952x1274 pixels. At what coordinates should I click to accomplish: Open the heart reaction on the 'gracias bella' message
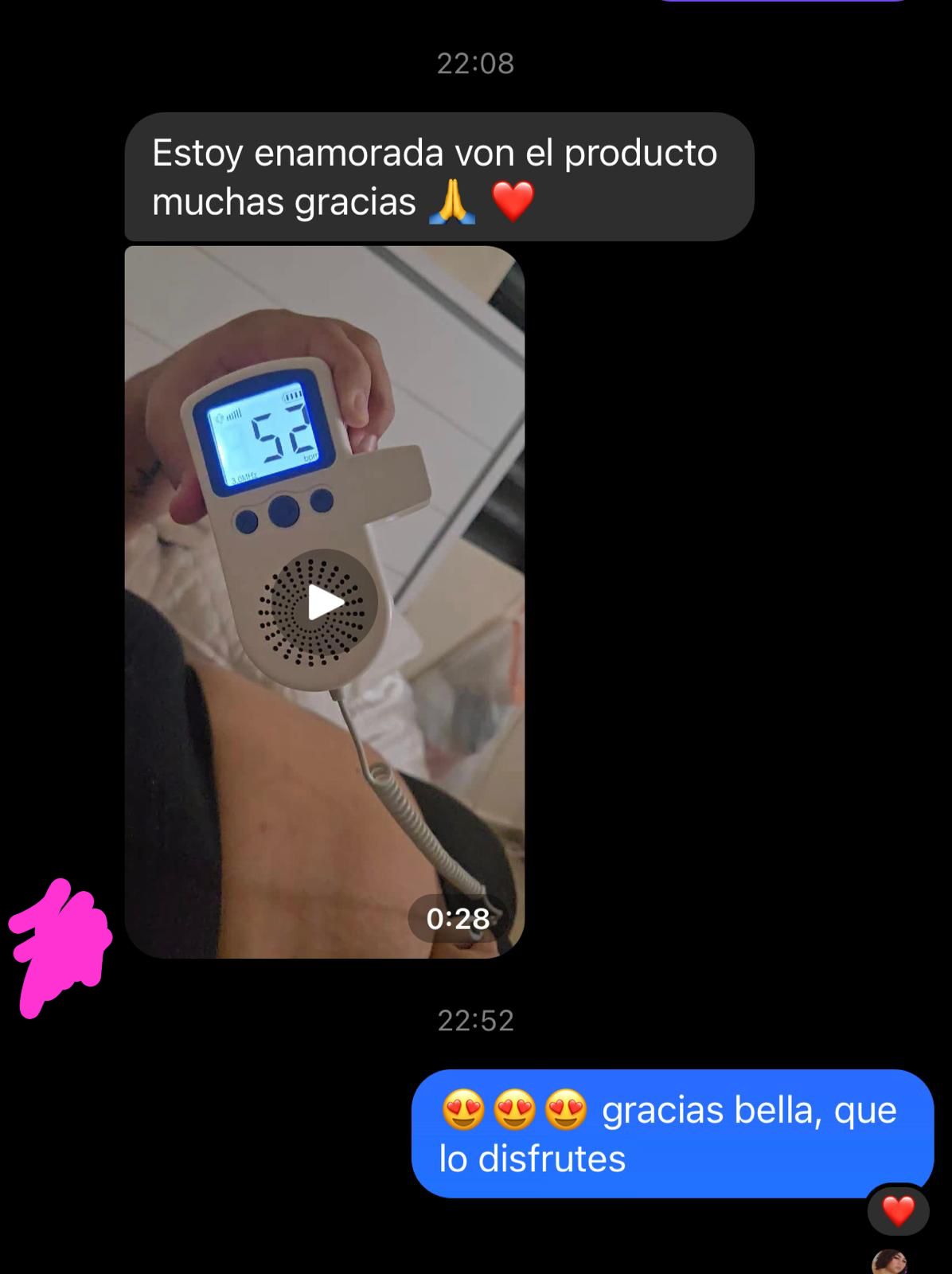click(898, 1211)
